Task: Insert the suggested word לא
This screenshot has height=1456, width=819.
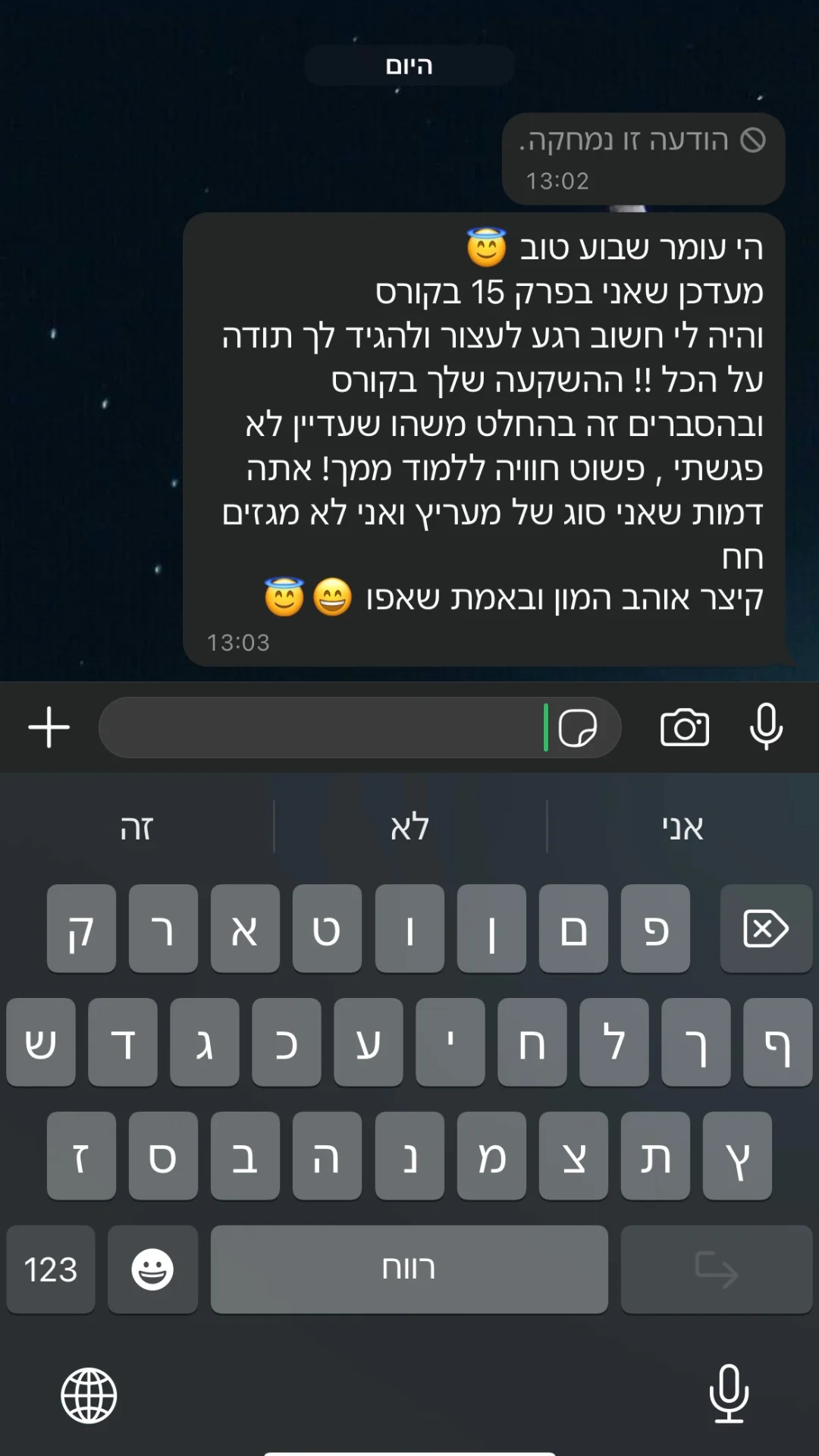Action: [409, 827]
